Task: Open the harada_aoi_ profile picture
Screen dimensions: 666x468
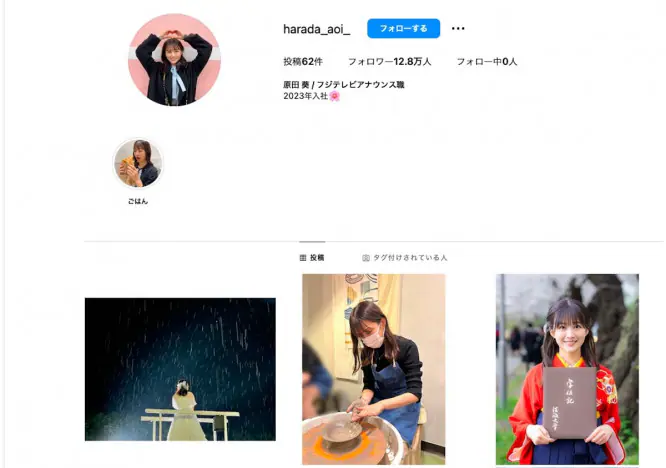Action: coord(174,60)
